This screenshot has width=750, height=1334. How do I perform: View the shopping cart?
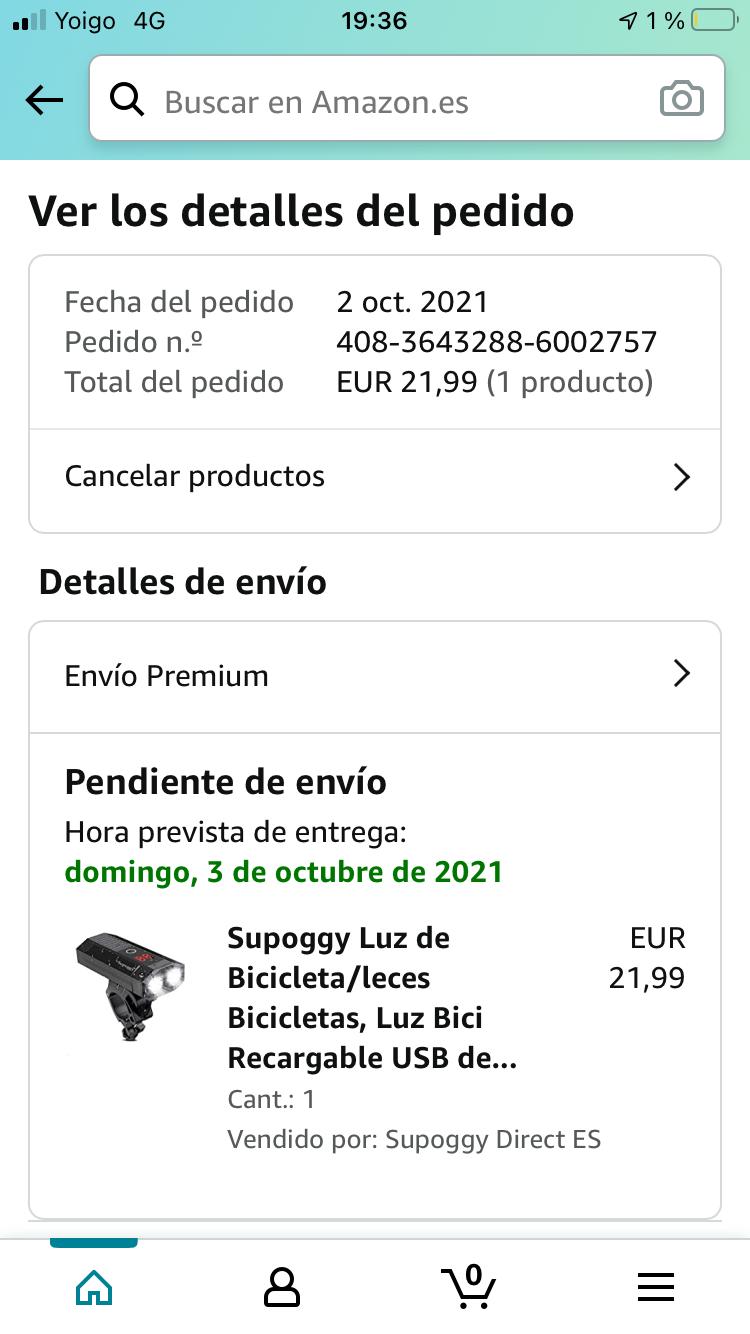pyautogui.click(x=468, y=1287)
